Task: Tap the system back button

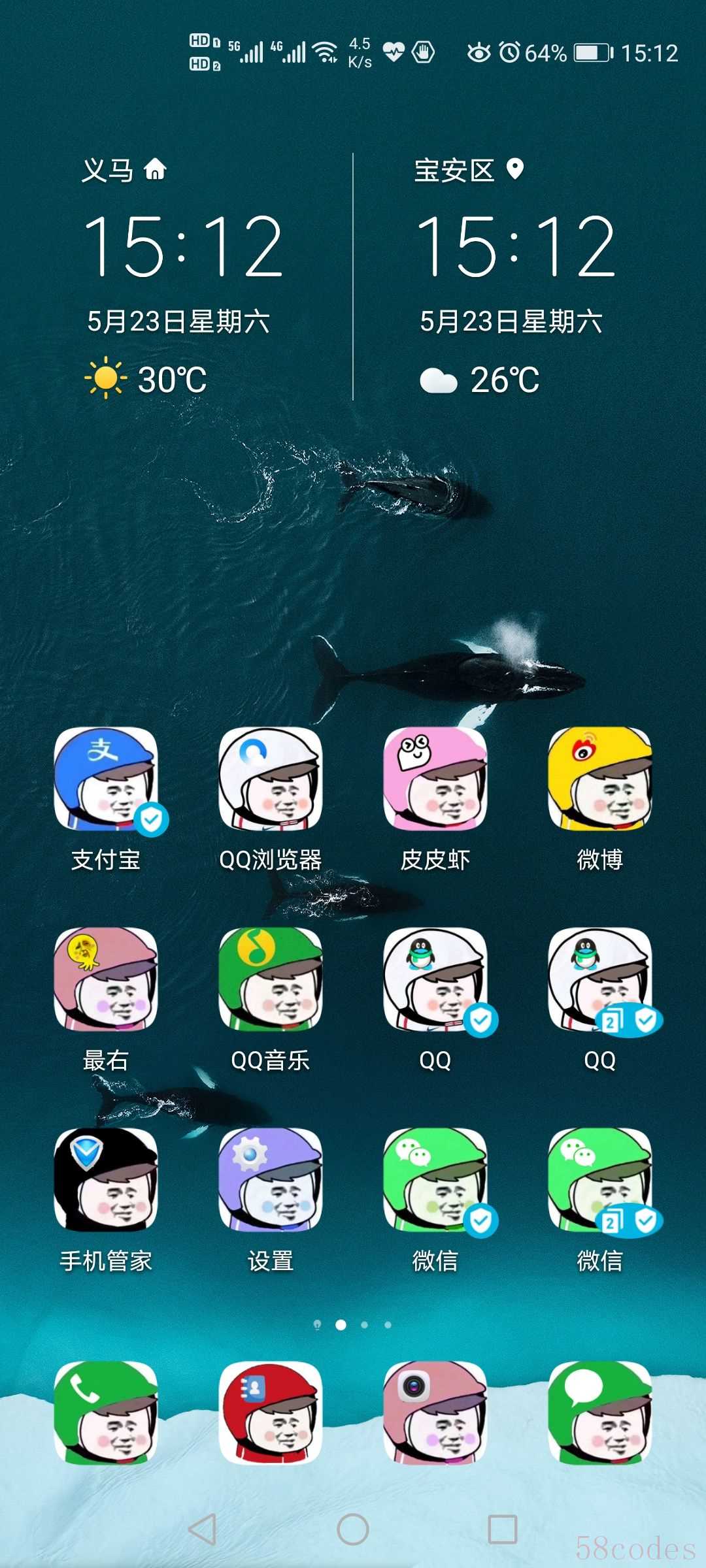Action: tap(203, 1529)
